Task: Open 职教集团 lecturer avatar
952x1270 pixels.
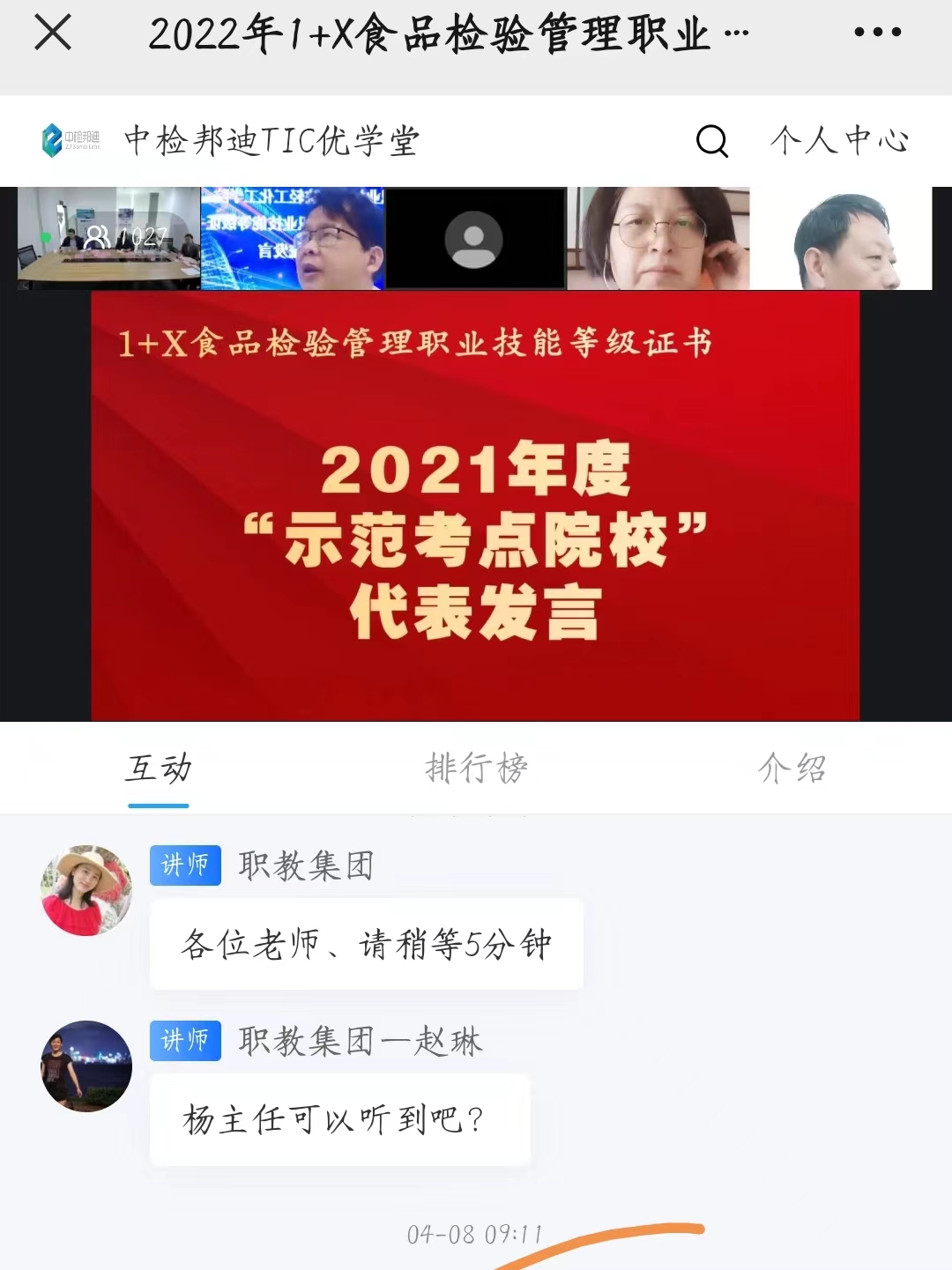Action: [86, 890]
